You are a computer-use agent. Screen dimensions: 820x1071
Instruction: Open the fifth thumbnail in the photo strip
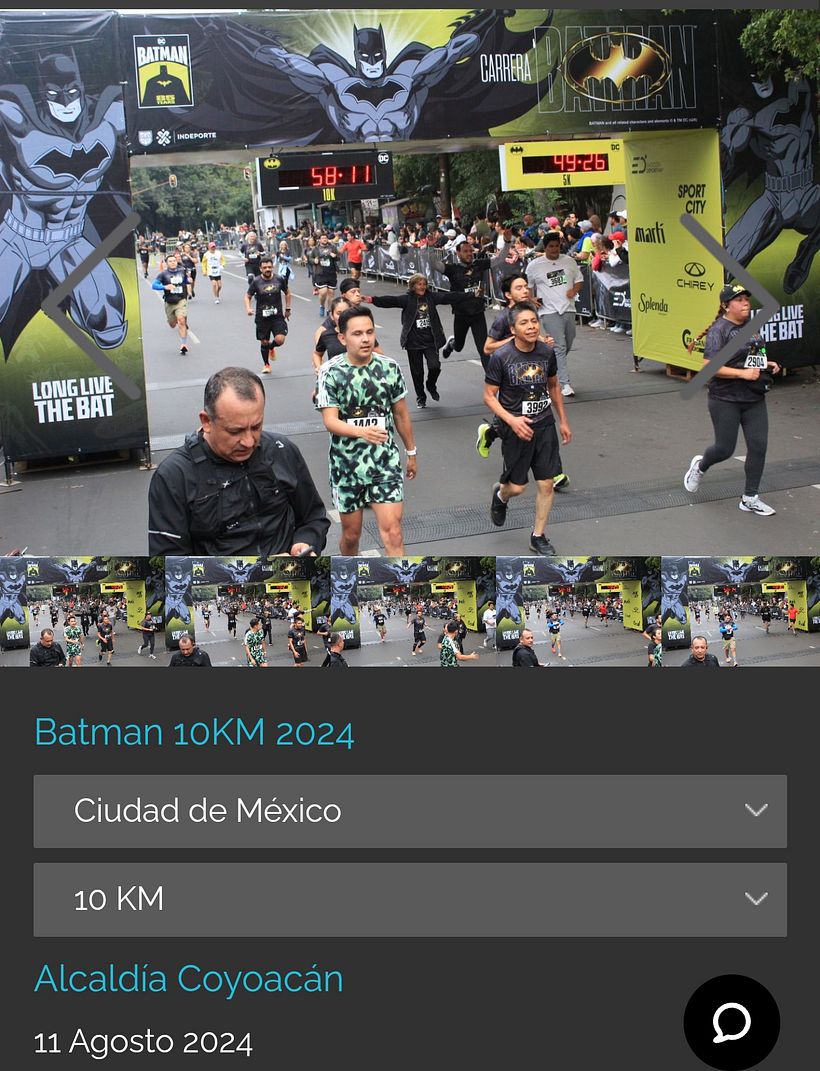tap(741, 611)
